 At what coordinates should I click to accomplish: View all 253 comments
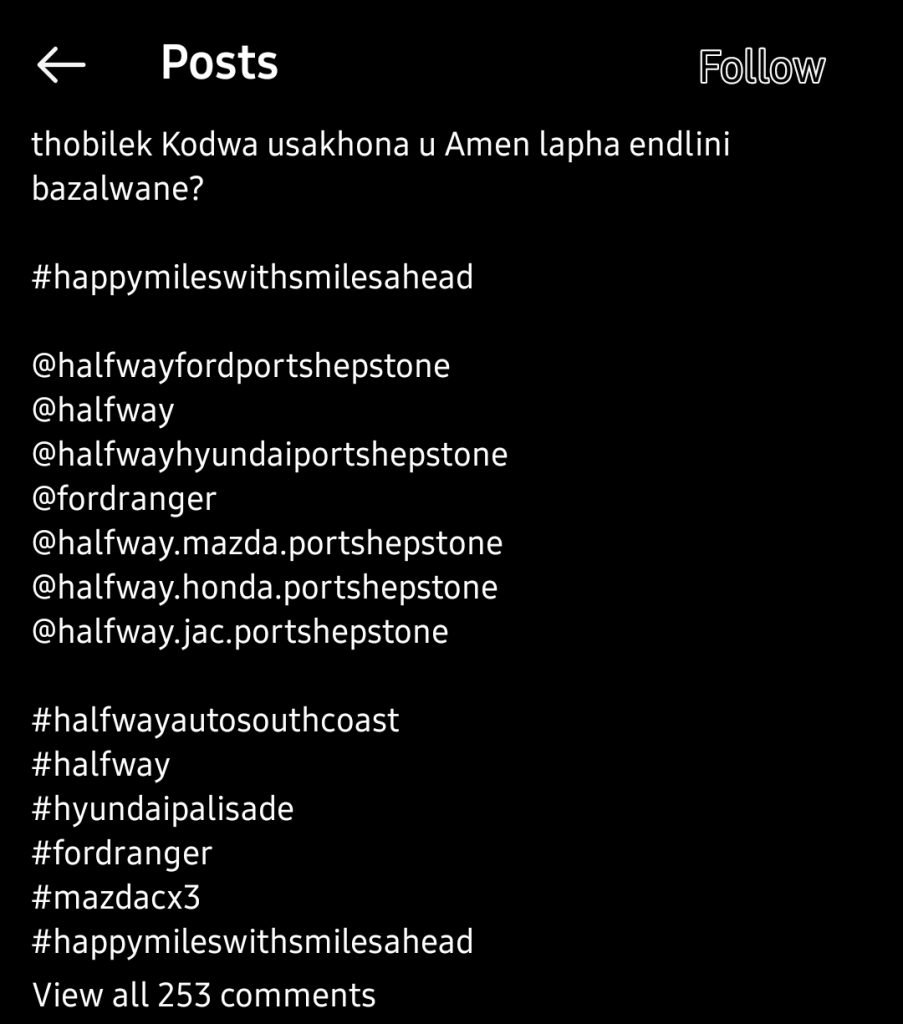coord(204,995)
